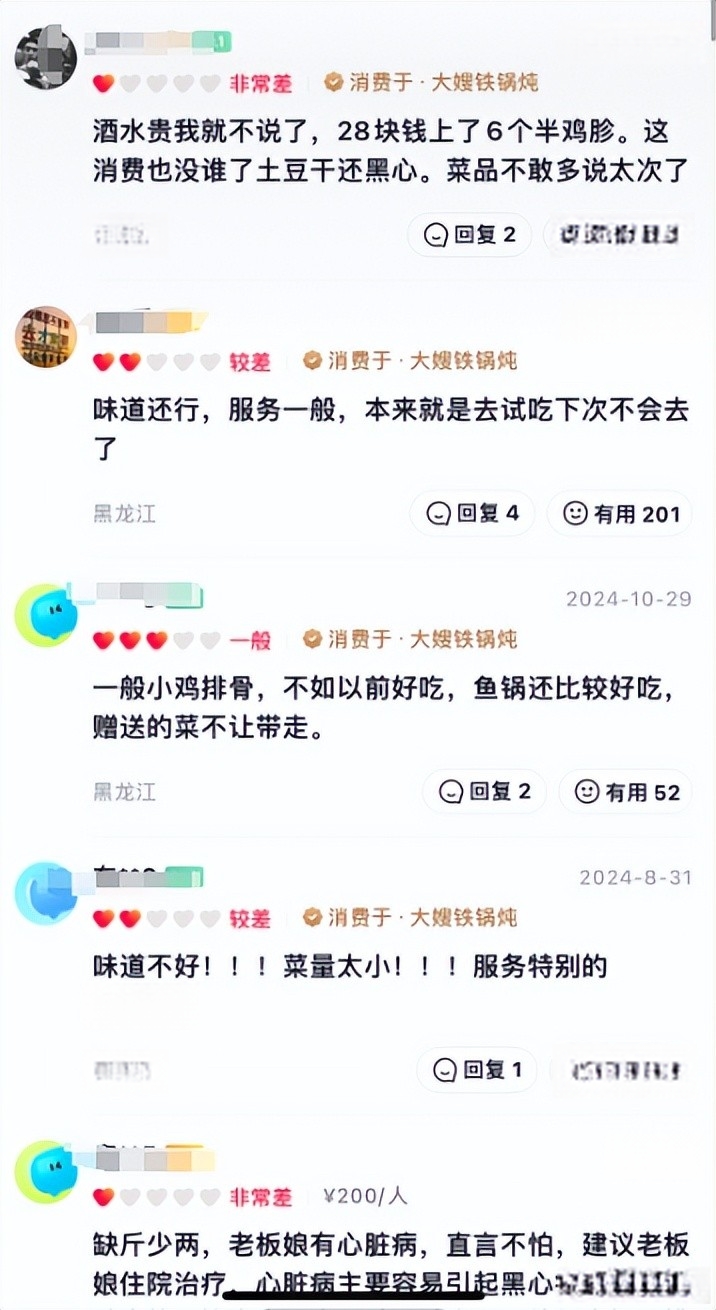716x1310 pixels.
Task: Tap 回复 2 under the 小鸡排骨 review
Action: click(x=485, y=792)
